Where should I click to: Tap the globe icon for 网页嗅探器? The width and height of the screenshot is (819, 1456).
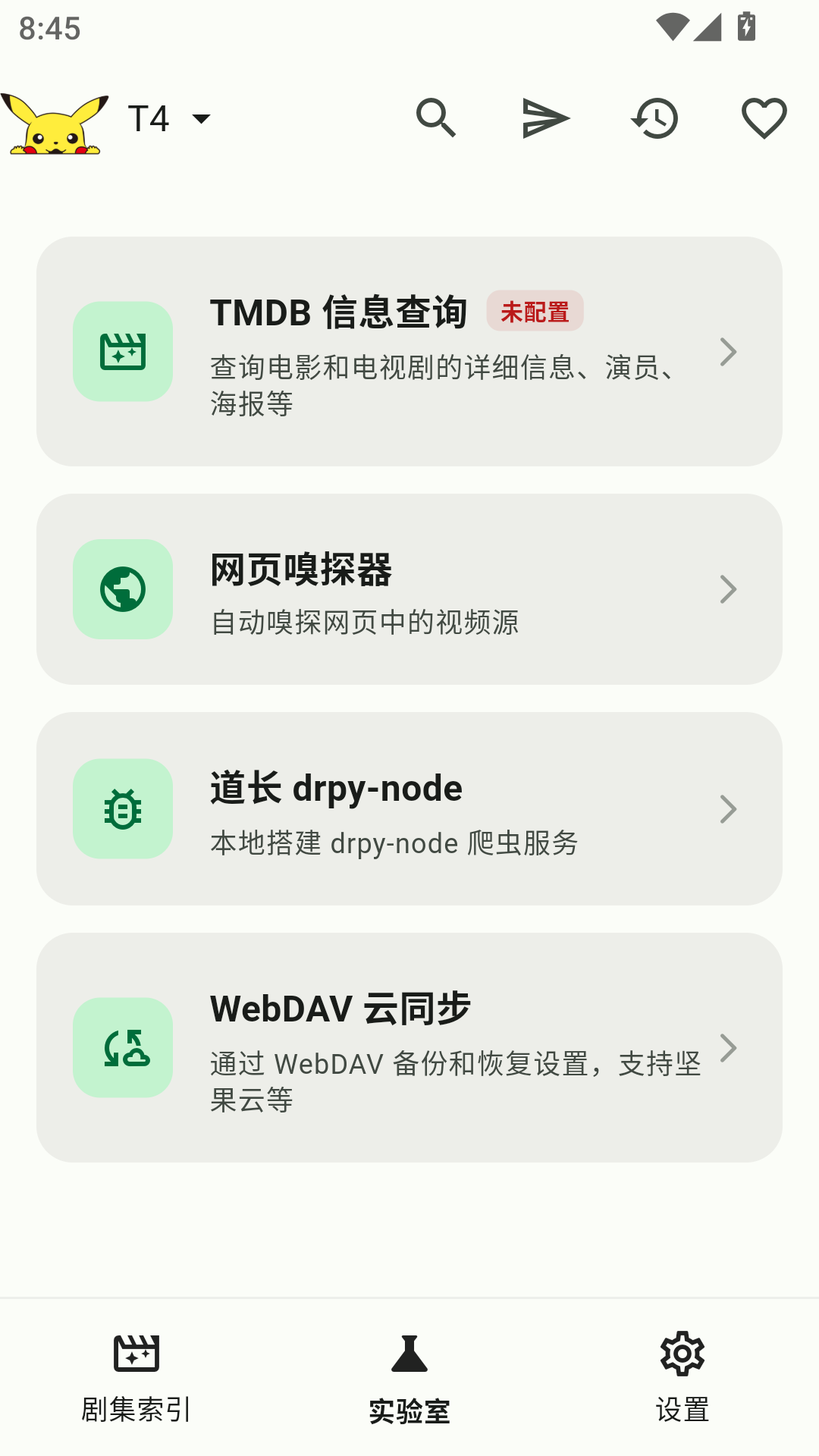[x=122, y=589]
